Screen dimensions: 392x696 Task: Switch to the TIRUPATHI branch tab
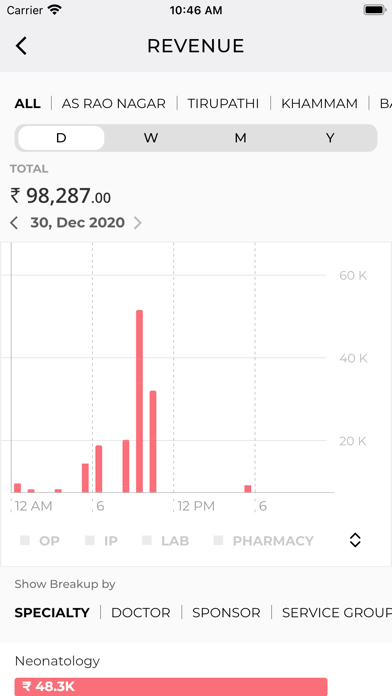pyautogui.click(x=223, y=103)
